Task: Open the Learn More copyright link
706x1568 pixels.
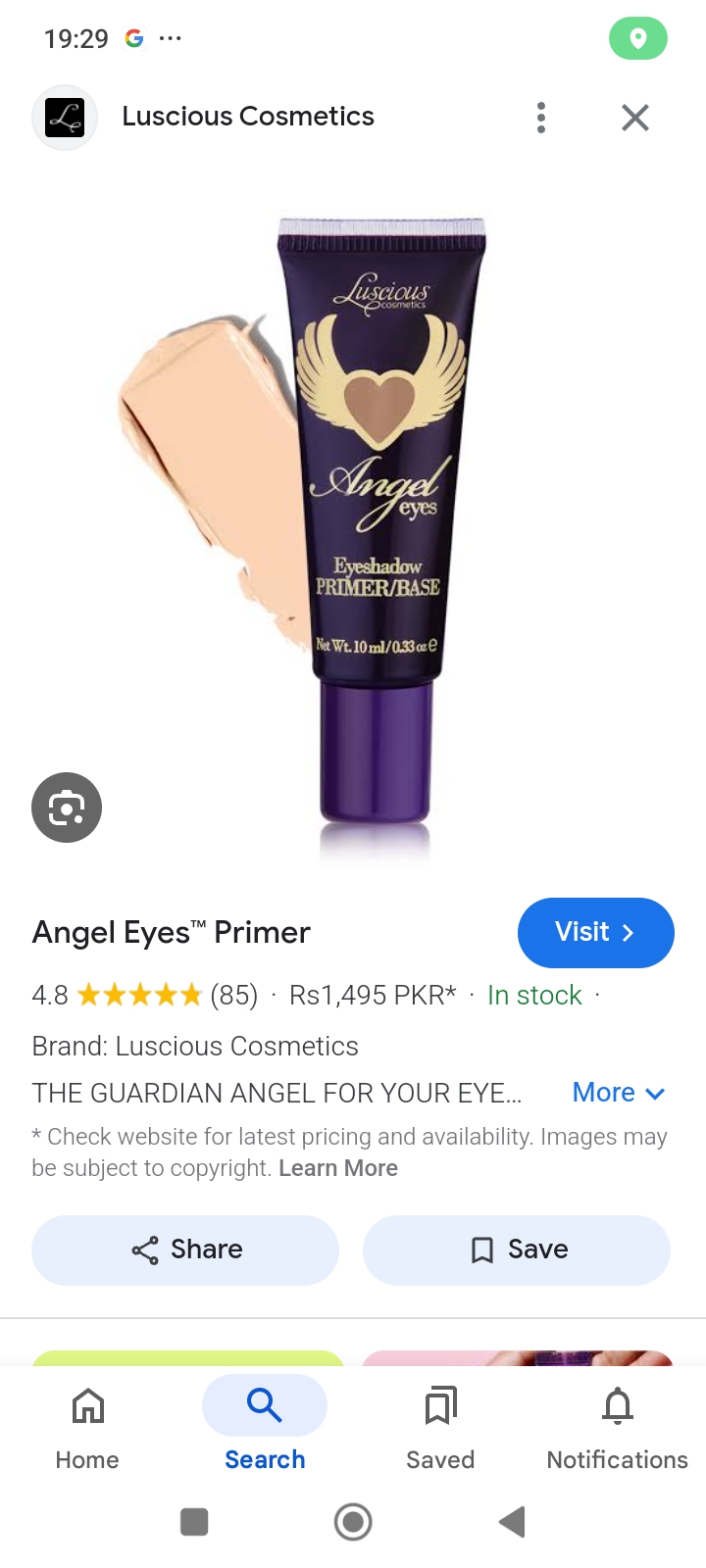Action: tap(338, 1168)
